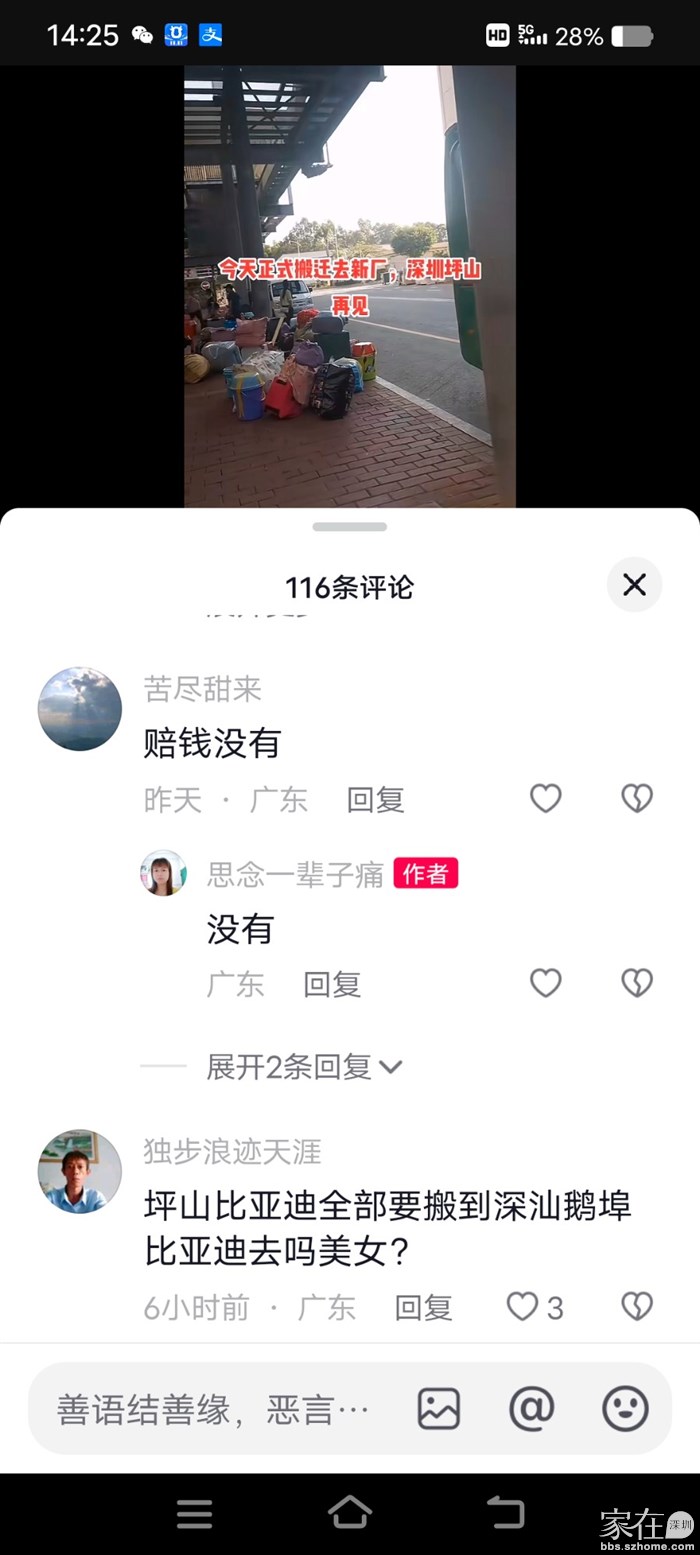This screenshot has width=700, height=1555.
Task: Reply to 思念一辈子痛's comment
Action: [332, 985]
